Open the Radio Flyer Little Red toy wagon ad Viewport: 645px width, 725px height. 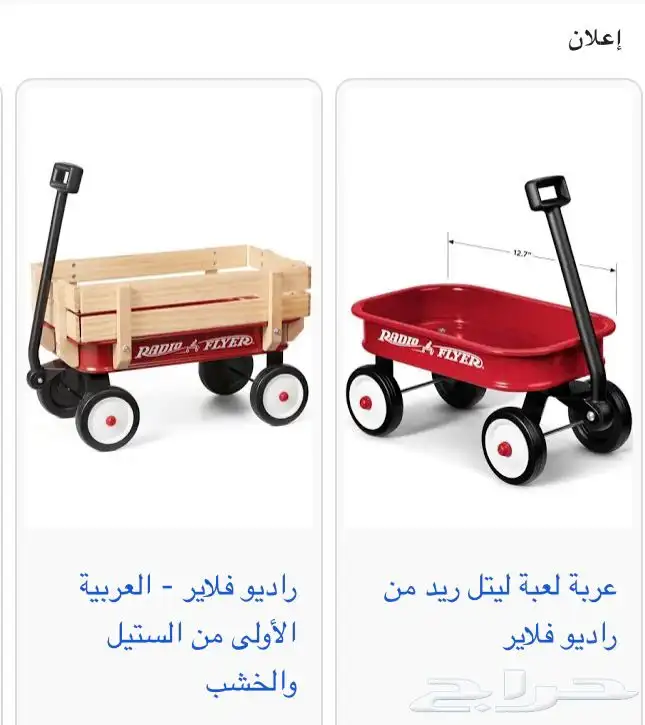coord(489,330)
